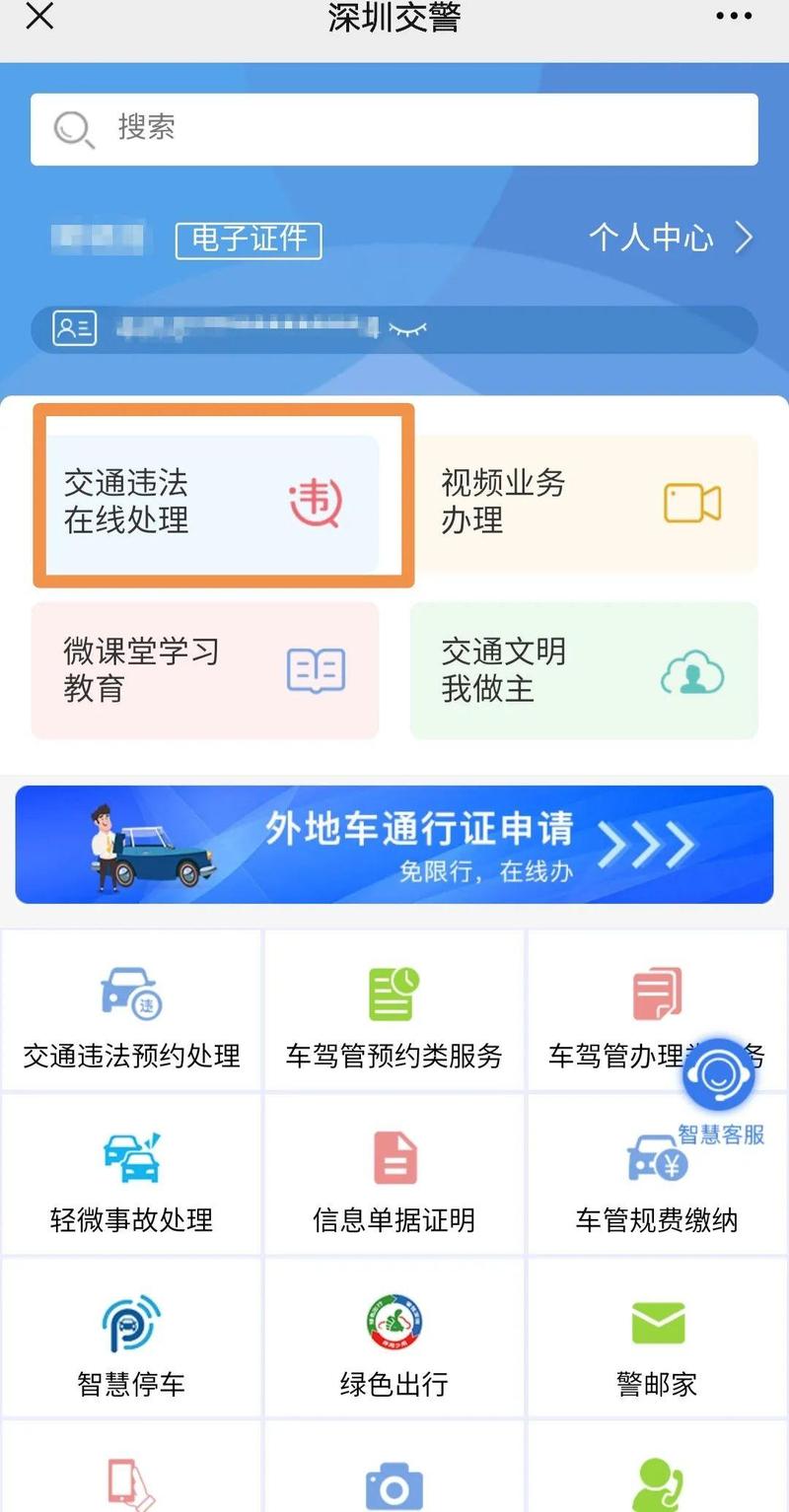
Task: Toggle ID number visibility eye icon
Action: coord(407,328)
